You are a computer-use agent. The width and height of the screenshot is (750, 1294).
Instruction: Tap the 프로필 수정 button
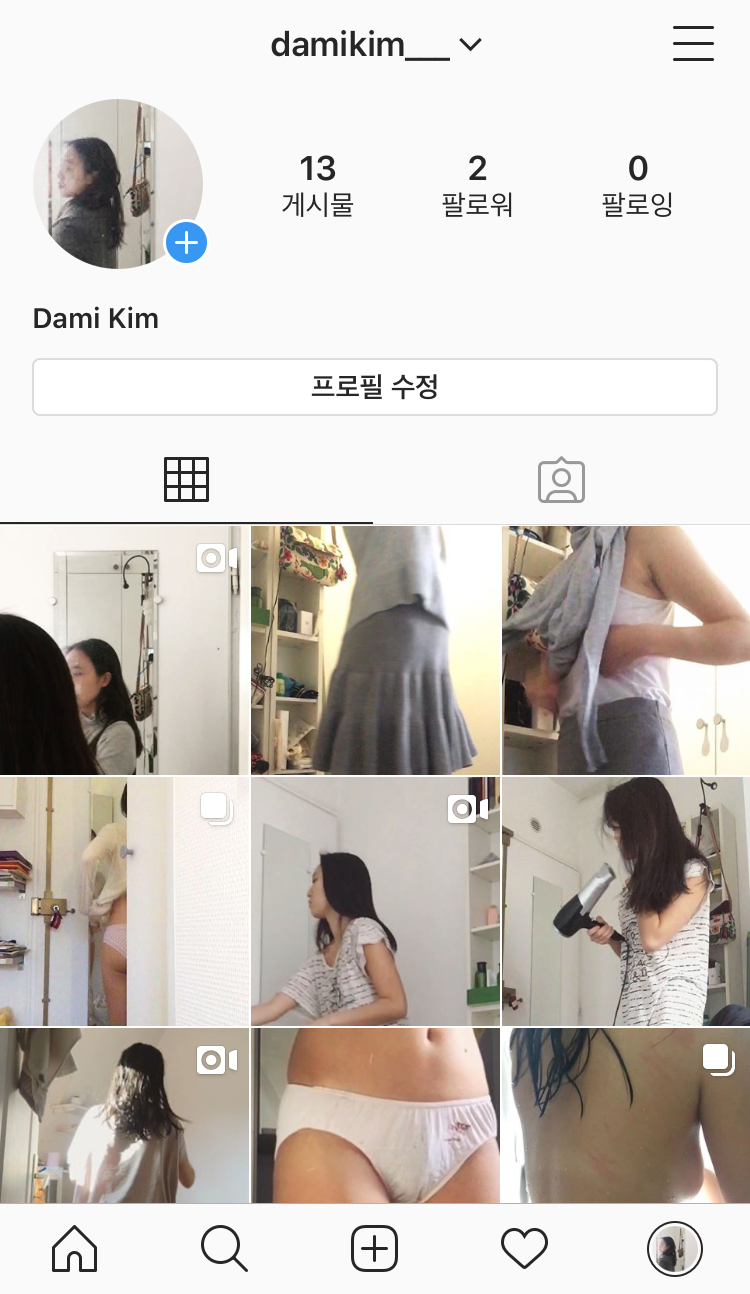pos(375,387)
